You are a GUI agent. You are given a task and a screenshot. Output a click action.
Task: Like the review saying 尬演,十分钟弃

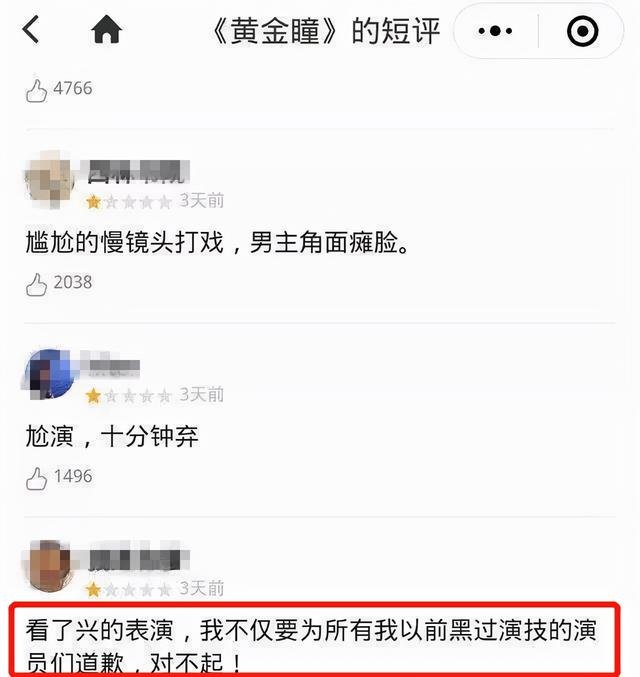point(37,478)
